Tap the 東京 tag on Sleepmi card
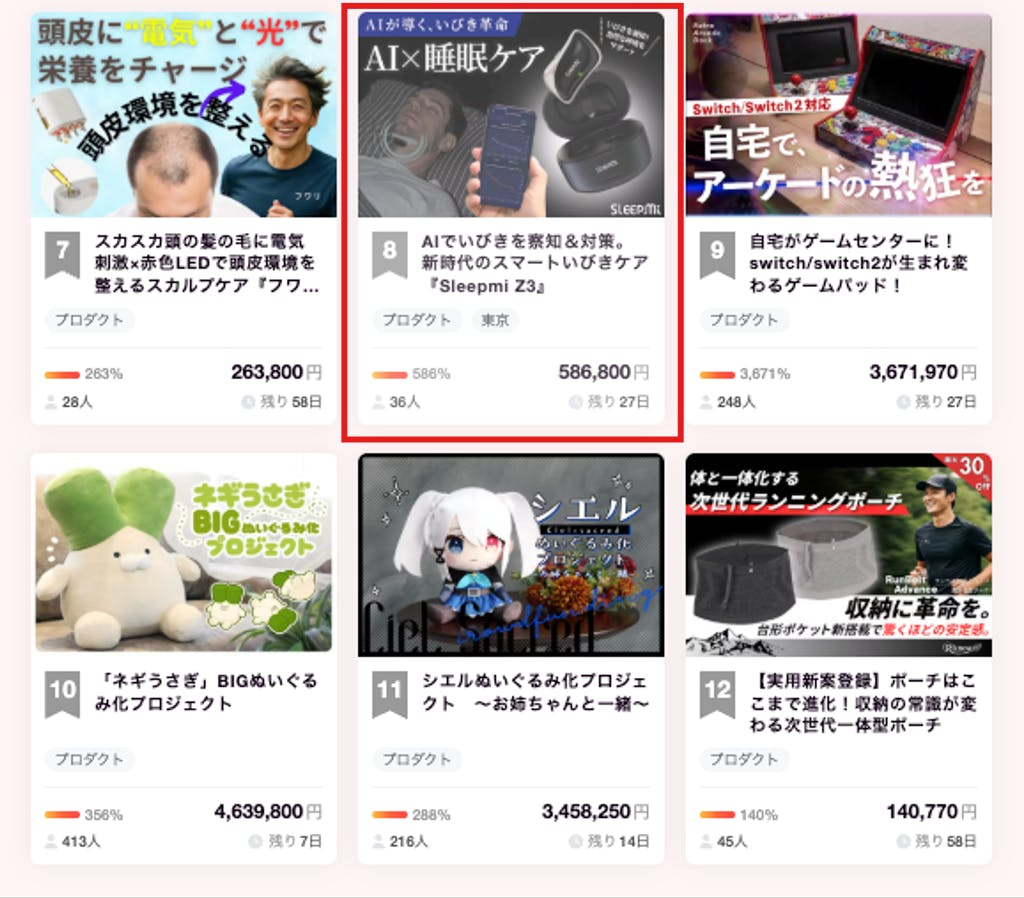This screenshot has height=898, width=1024. point(495,320)
